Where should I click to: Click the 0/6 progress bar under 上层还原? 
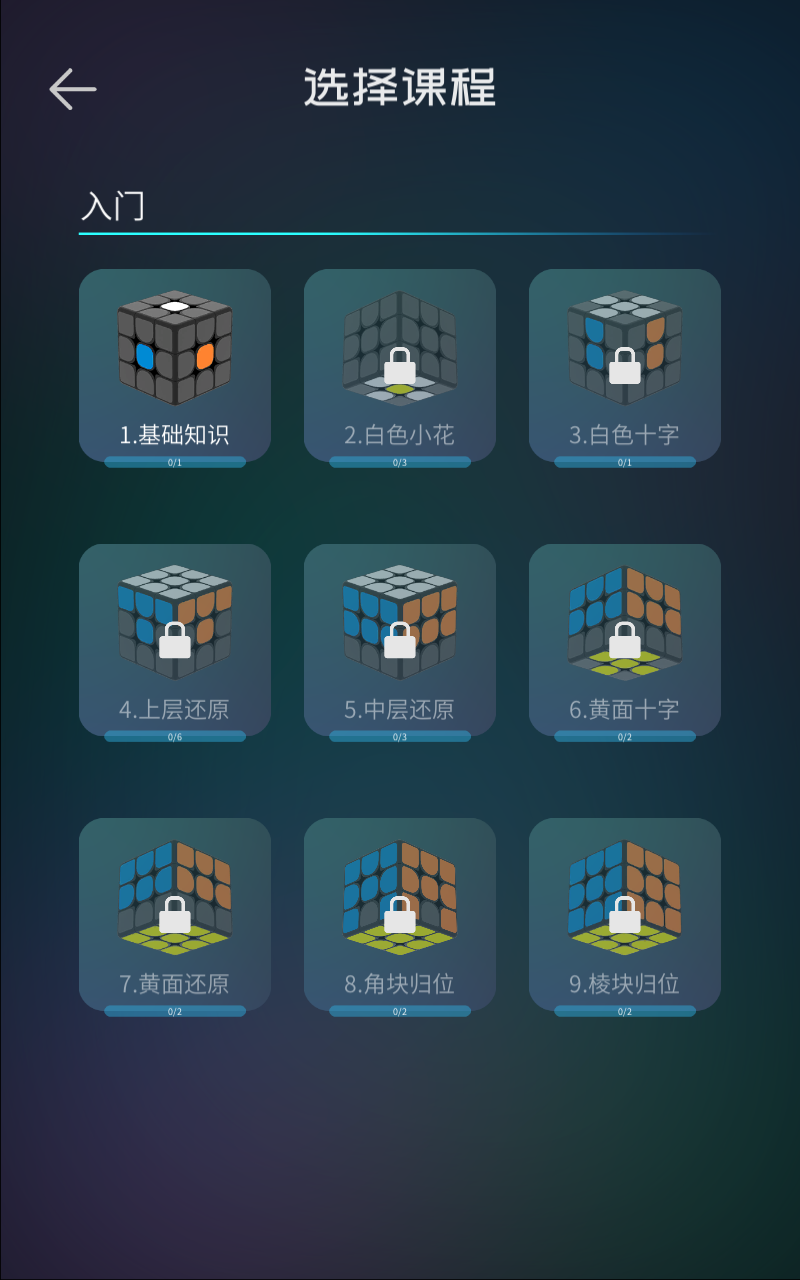[175, 735]
